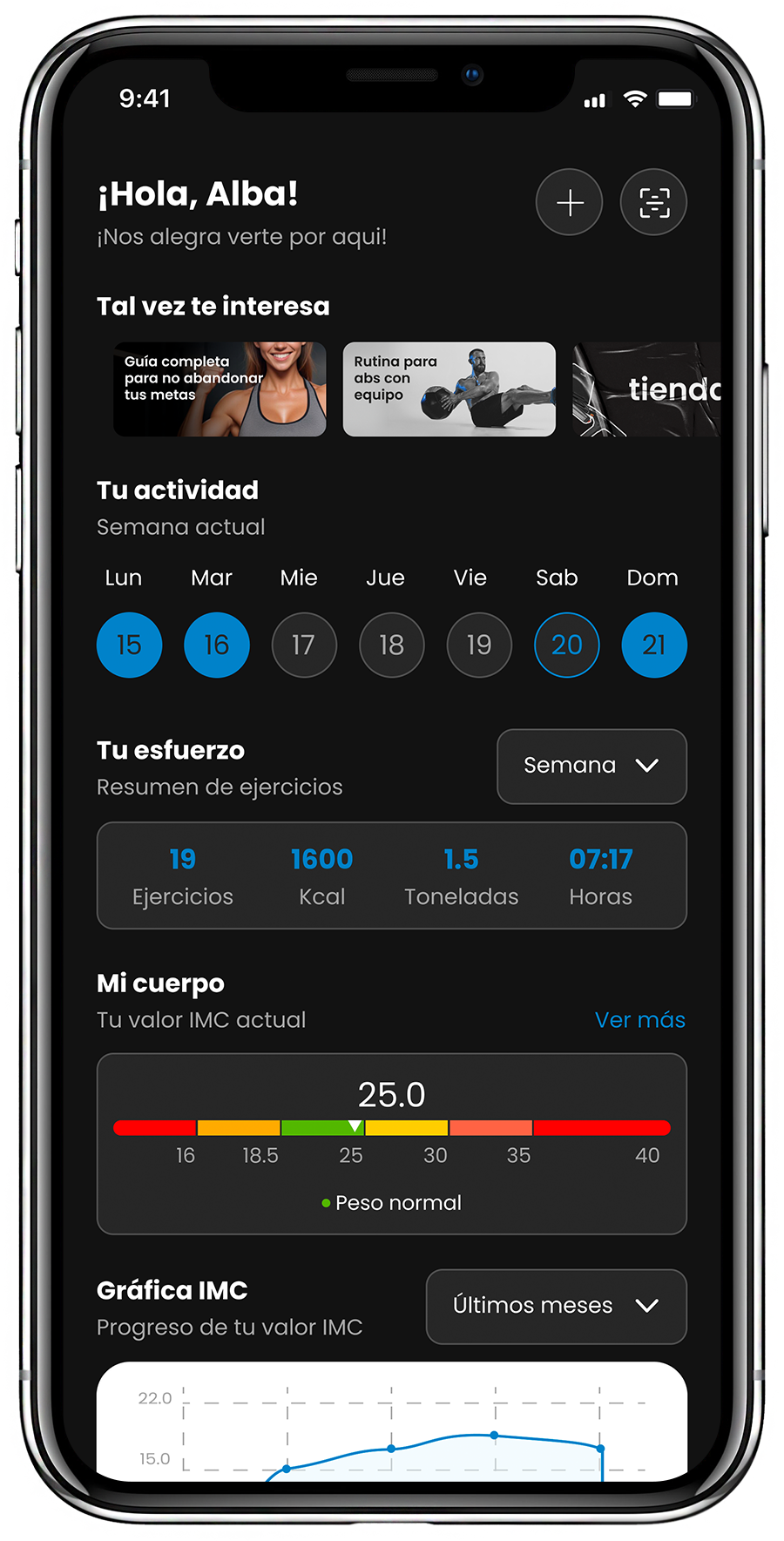Expand the 'Últimos meses' dropdown
The height and width of the screenshot is (1541, 784).
coord(556,1306)
